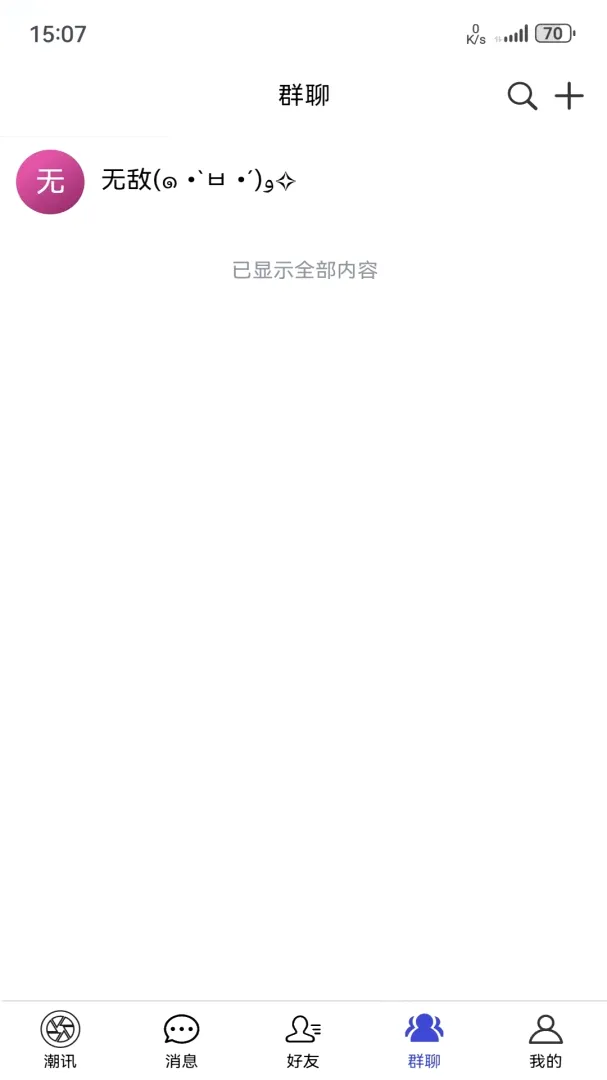Screen dimensions: 607x1080
Task: Open the 无敌 group chat
Action: point(303,182)
